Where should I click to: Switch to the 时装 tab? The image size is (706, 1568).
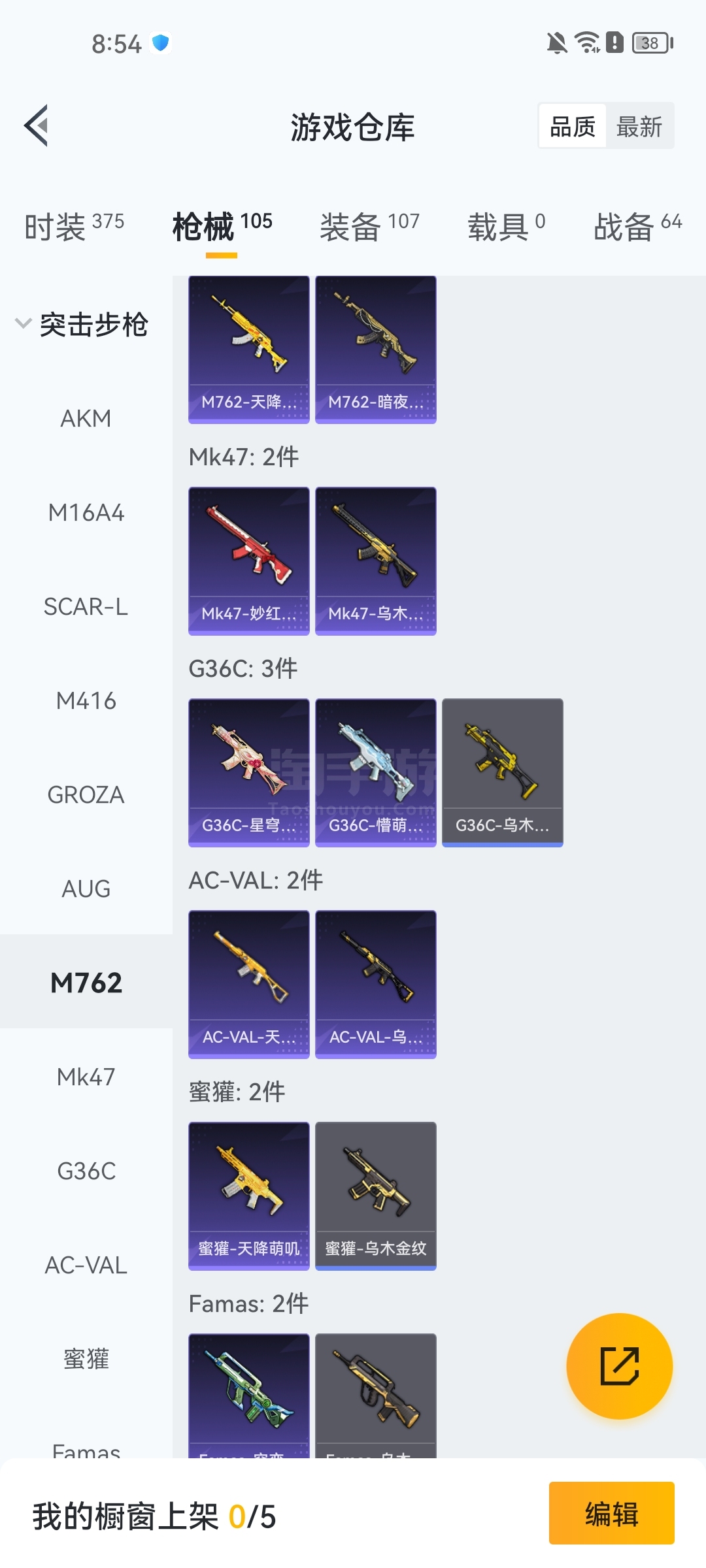(74, 226)
